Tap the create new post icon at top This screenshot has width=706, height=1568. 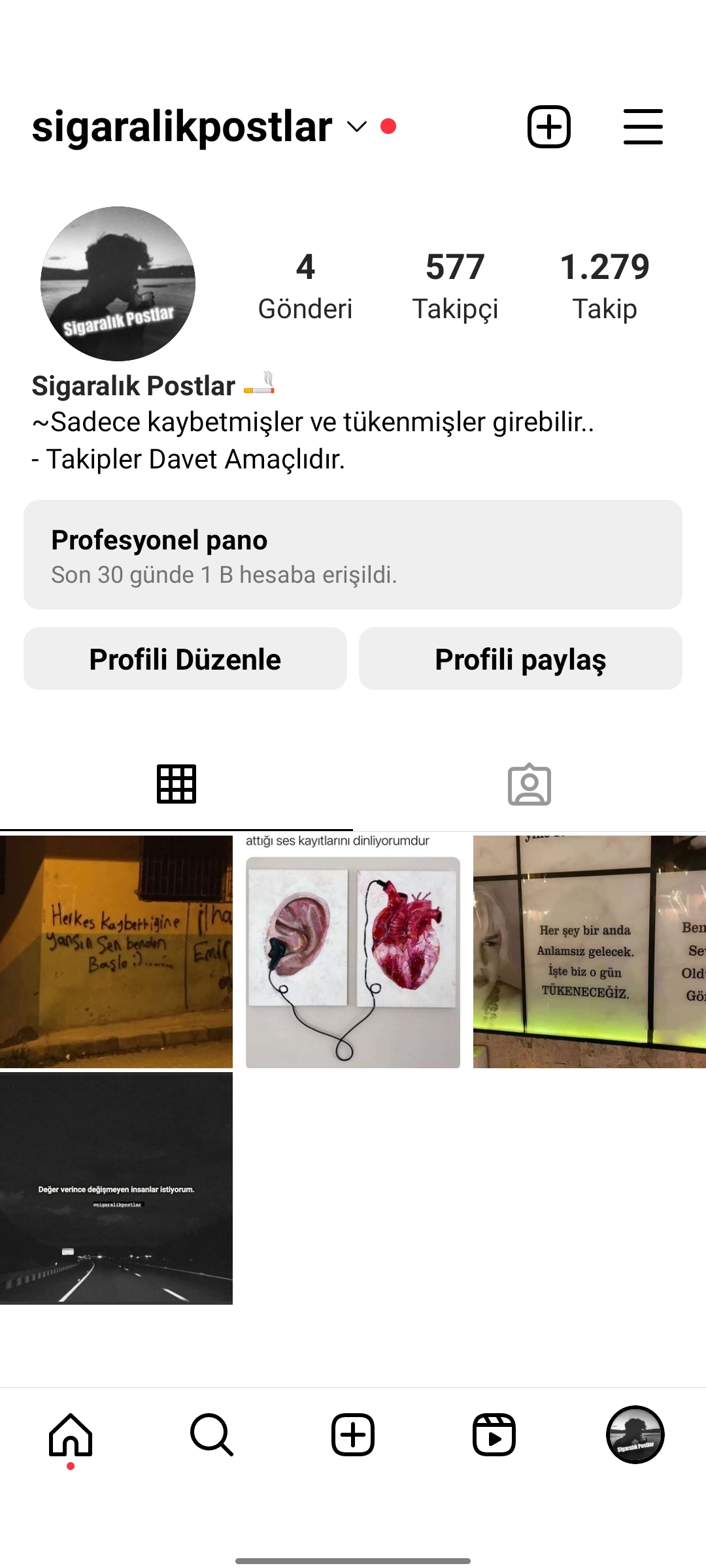(549, 127)
